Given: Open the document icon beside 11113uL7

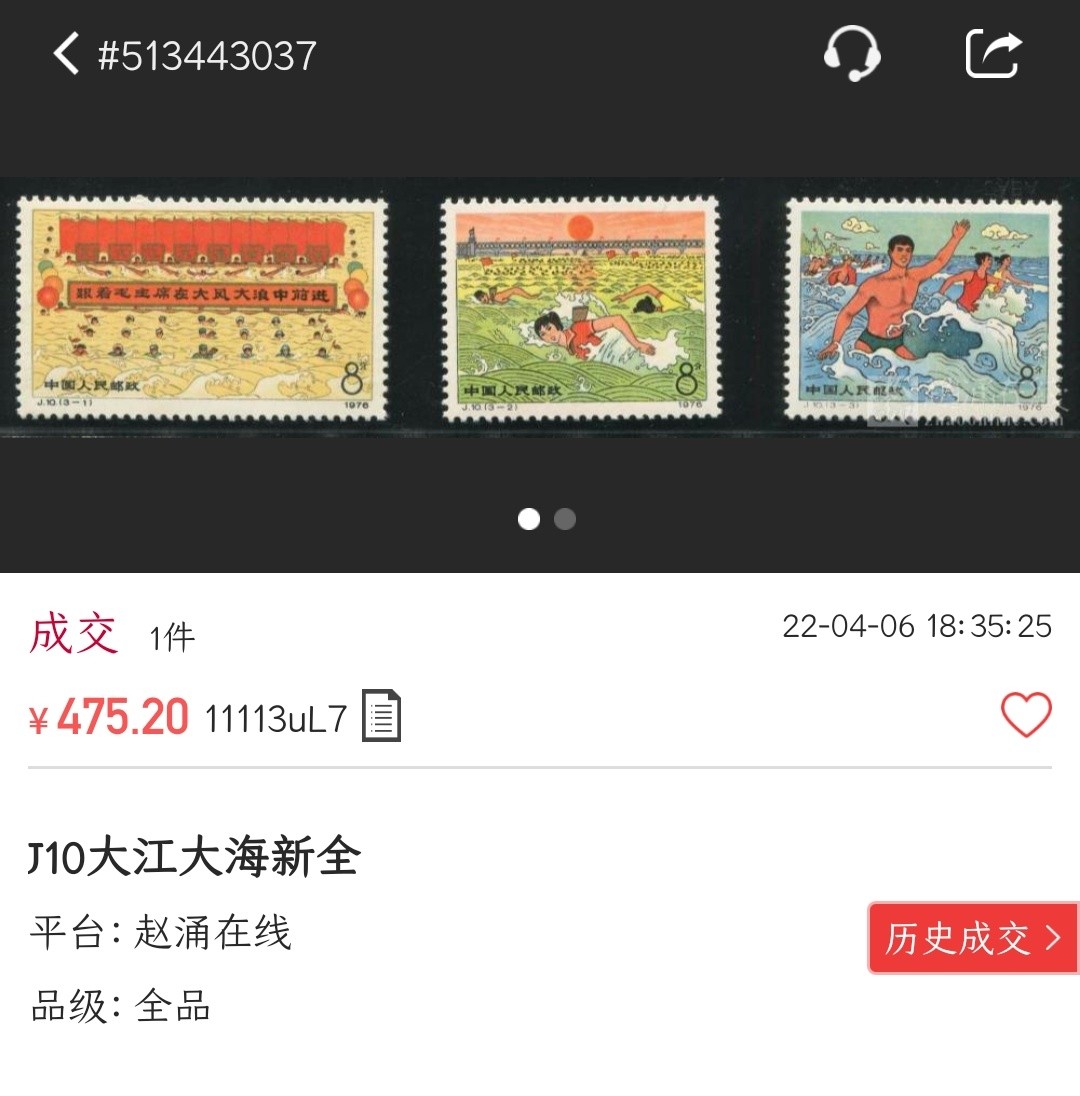Looking at the screenshot, I should tap(381, 716).
